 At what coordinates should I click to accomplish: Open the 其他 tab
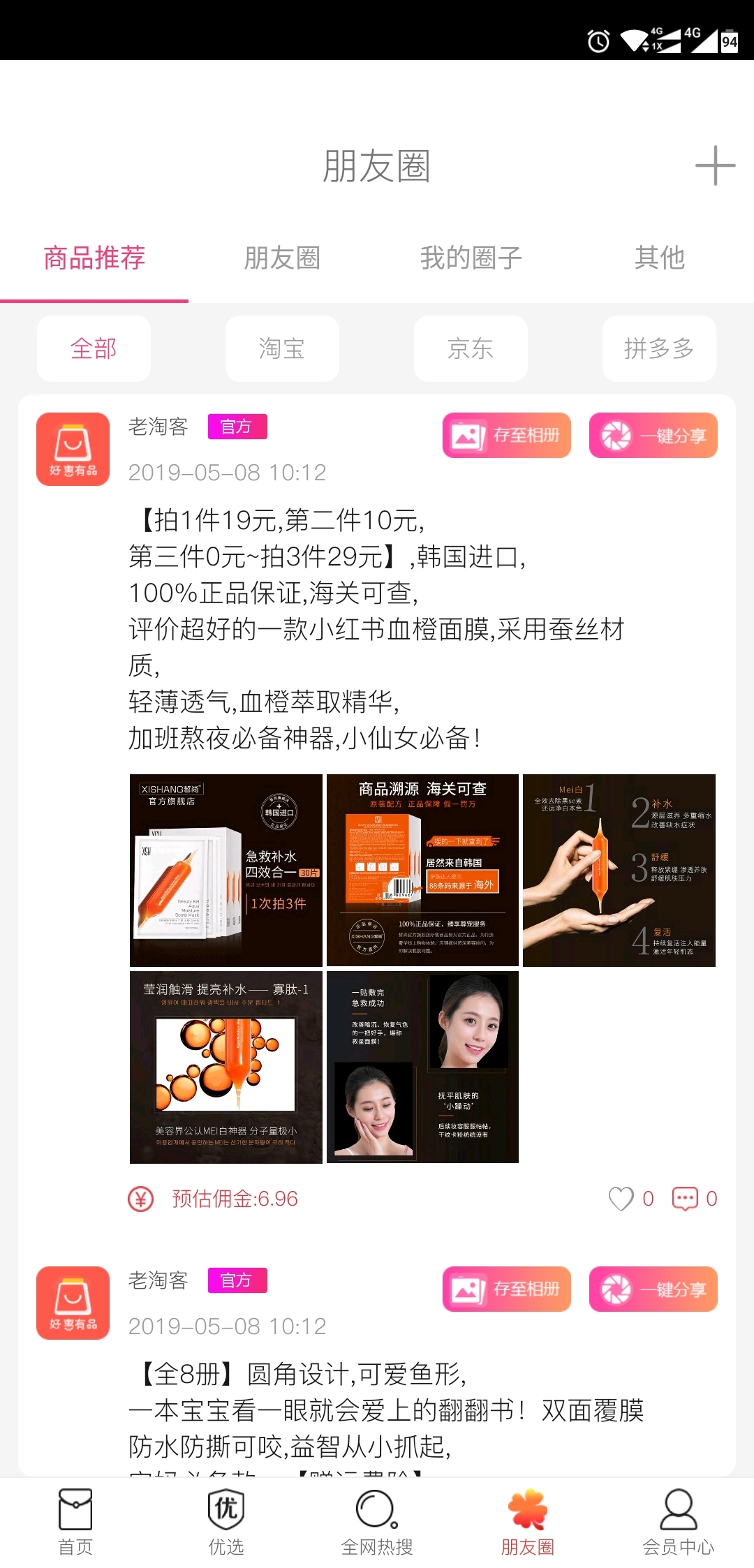[659, 258]
